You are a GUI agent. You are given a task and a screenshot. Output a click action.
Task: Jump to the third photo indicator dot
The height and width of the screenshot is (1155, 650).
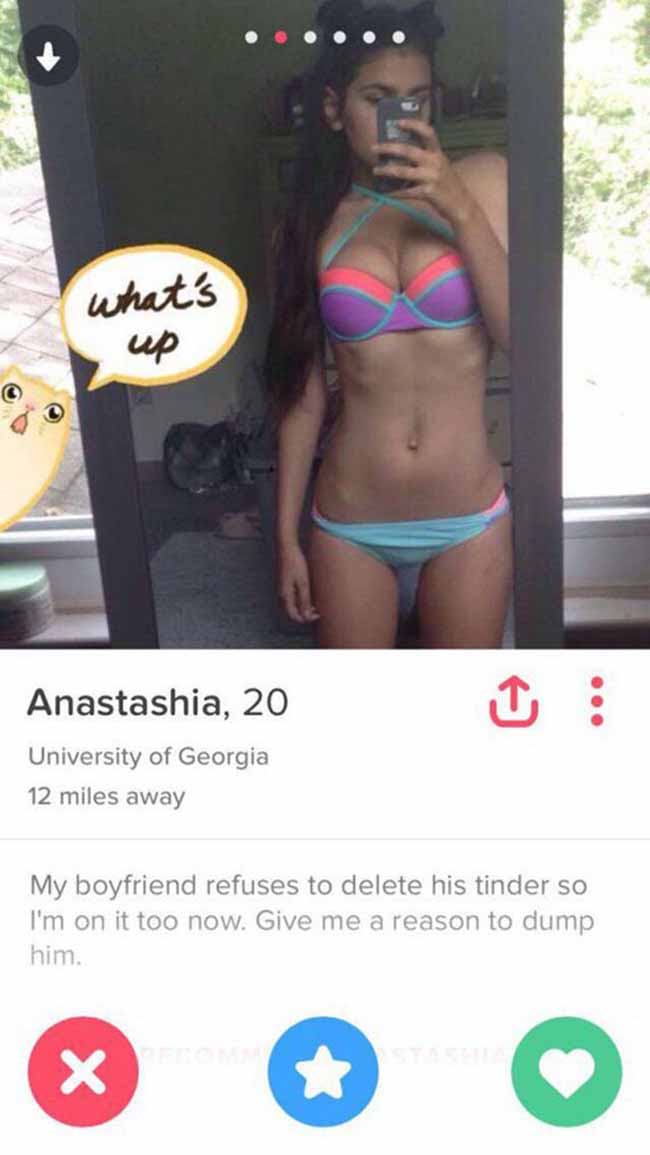(310, 37)
